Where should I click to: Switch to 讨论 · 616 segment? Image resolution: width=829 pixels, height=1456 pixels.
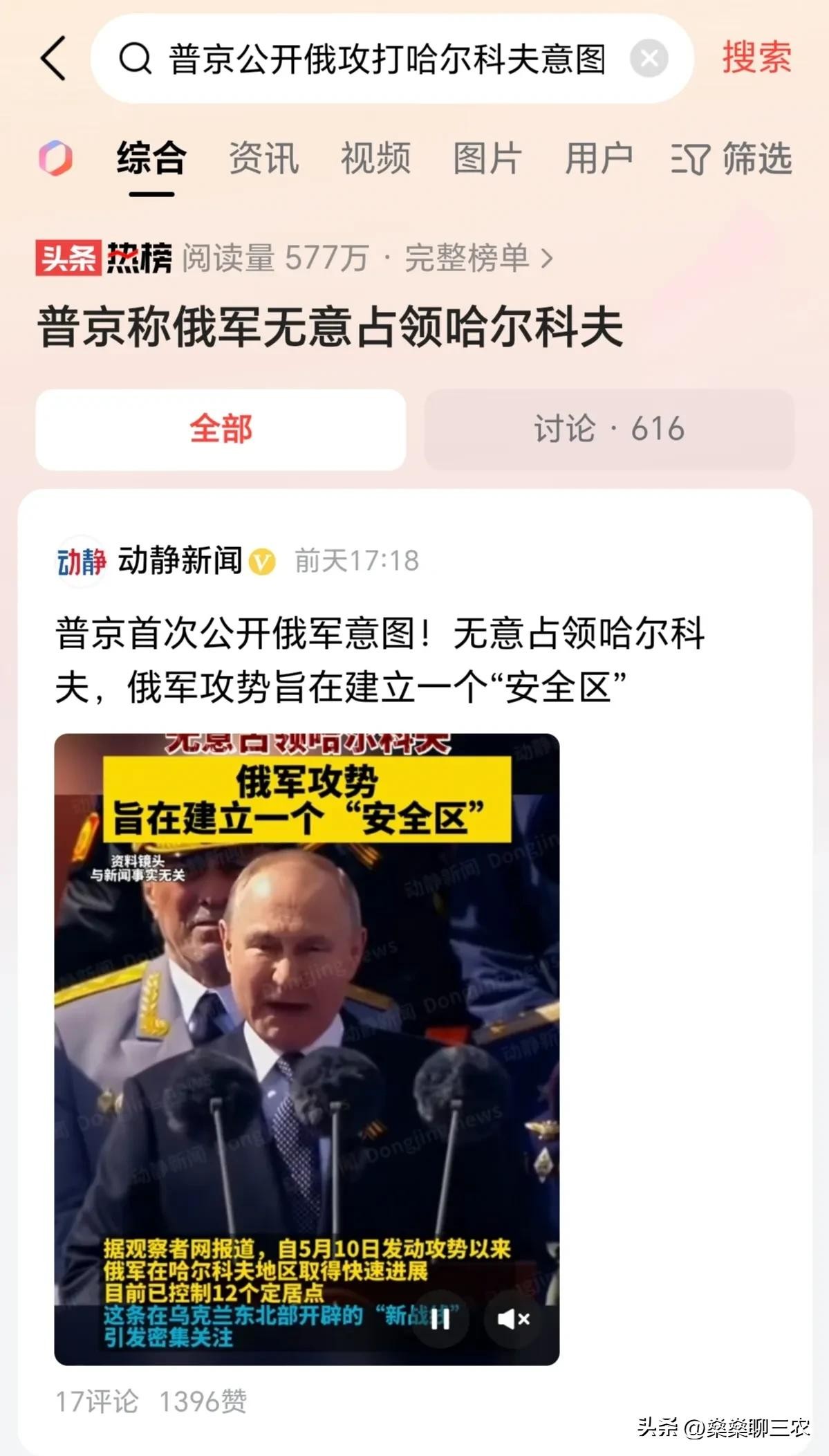tap(608, 429)
